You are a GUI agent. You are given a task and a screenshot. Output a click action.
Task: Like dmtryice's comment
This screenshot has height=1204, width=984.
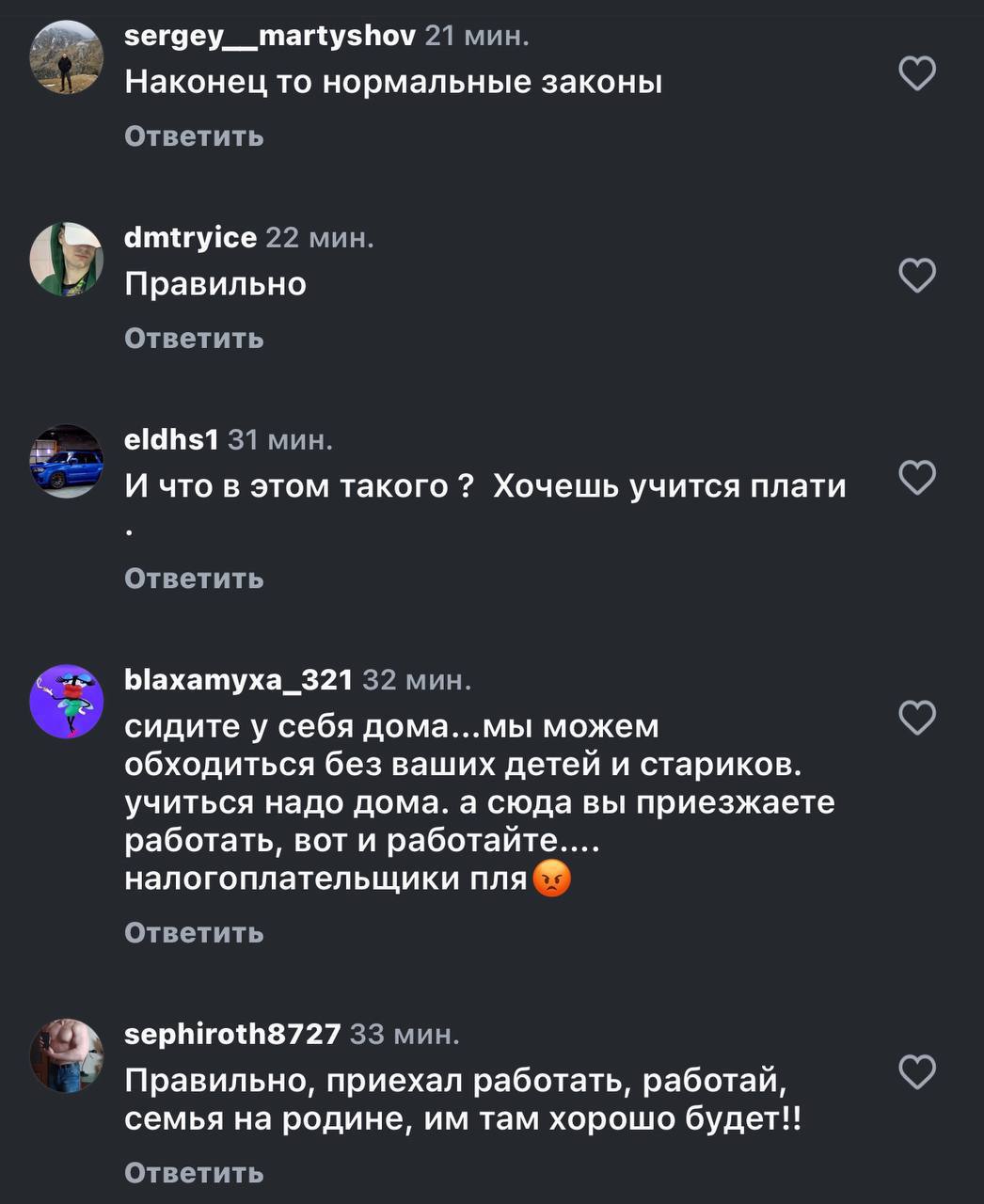(917, 276)
